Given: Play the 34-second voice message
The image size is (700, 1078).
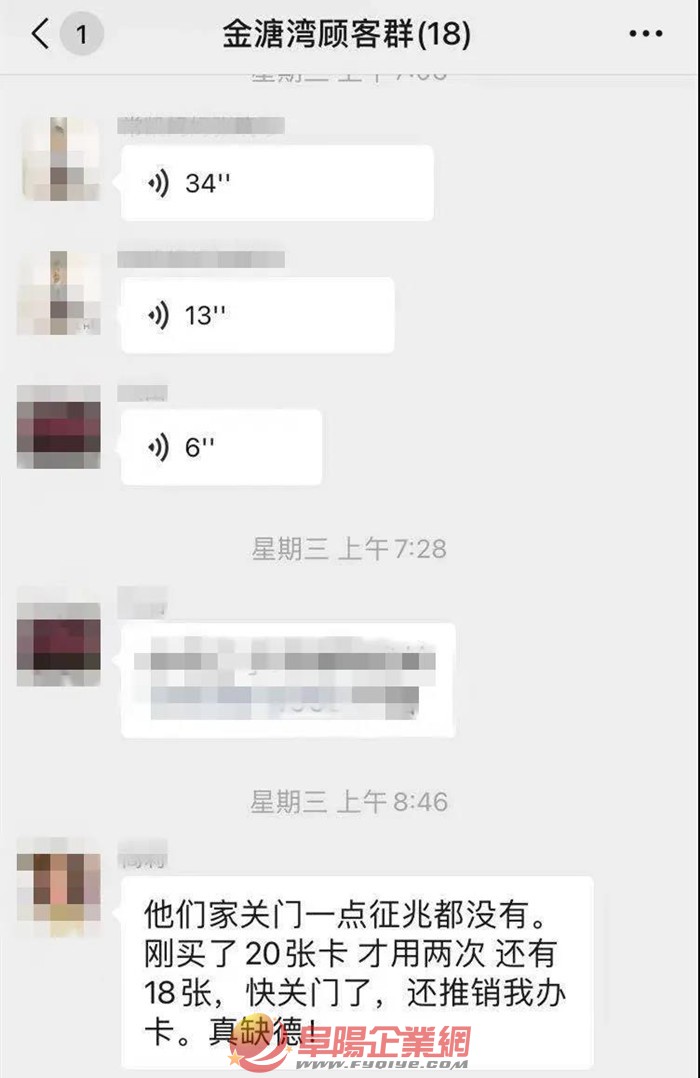Looking at the screenshot, I should pyautogui.click(x=277, y=183).
